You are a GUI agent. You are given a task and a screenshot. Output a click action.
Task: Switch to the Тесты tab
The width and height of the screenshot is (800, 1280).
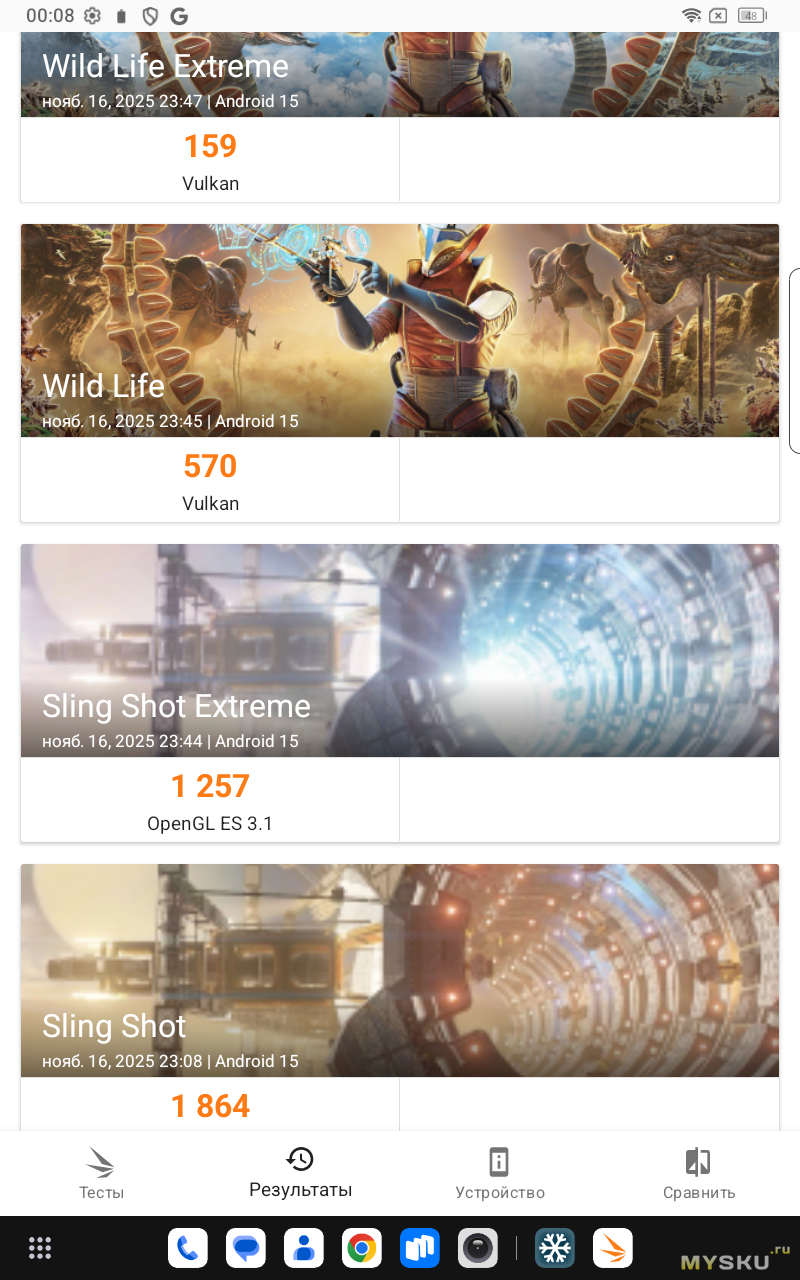click(x=101, y=1173)
